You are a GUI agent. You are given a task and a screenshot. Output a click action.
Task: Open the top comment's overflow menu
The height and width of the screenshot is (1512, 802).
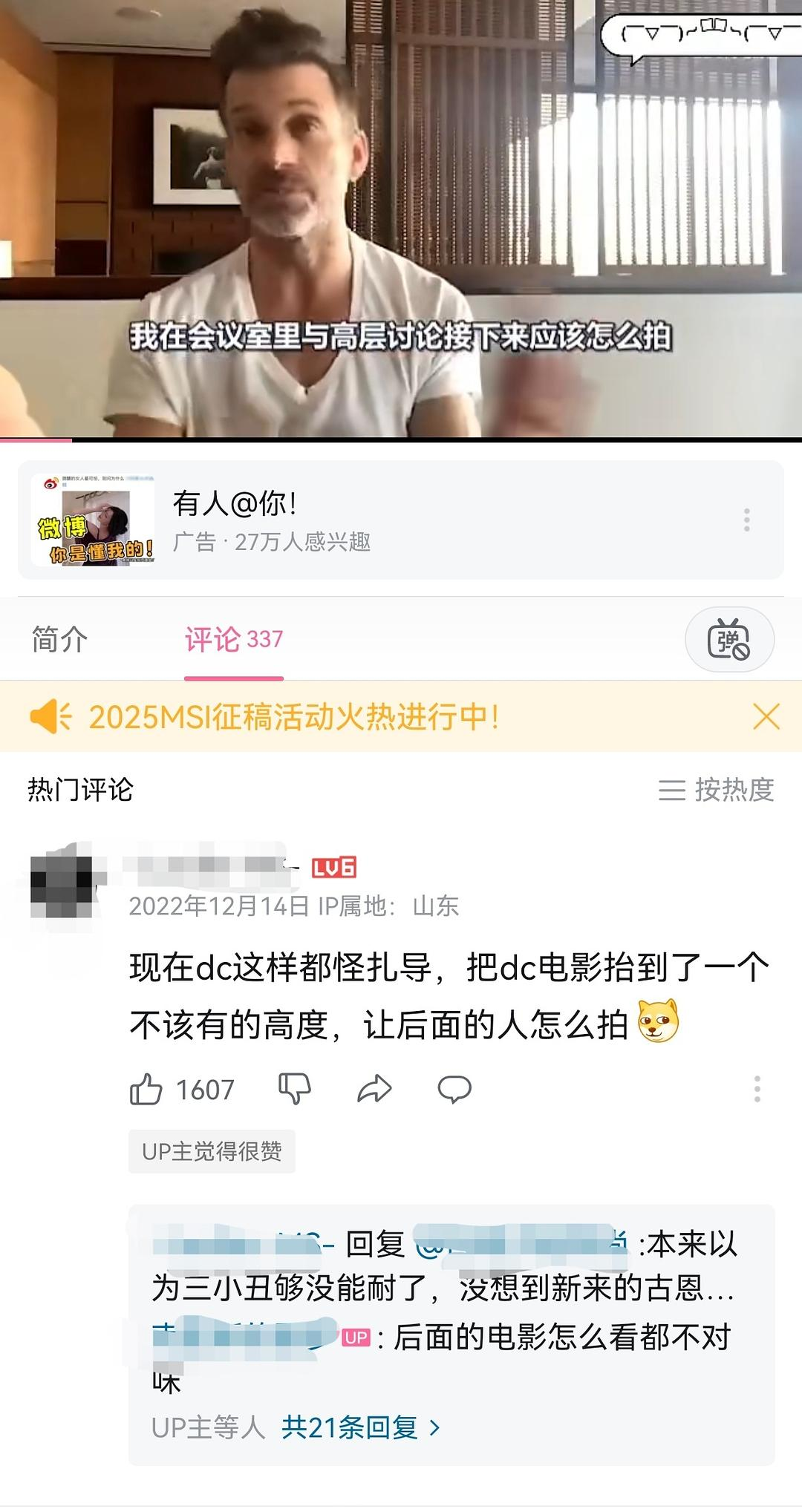click(757, 1089)
